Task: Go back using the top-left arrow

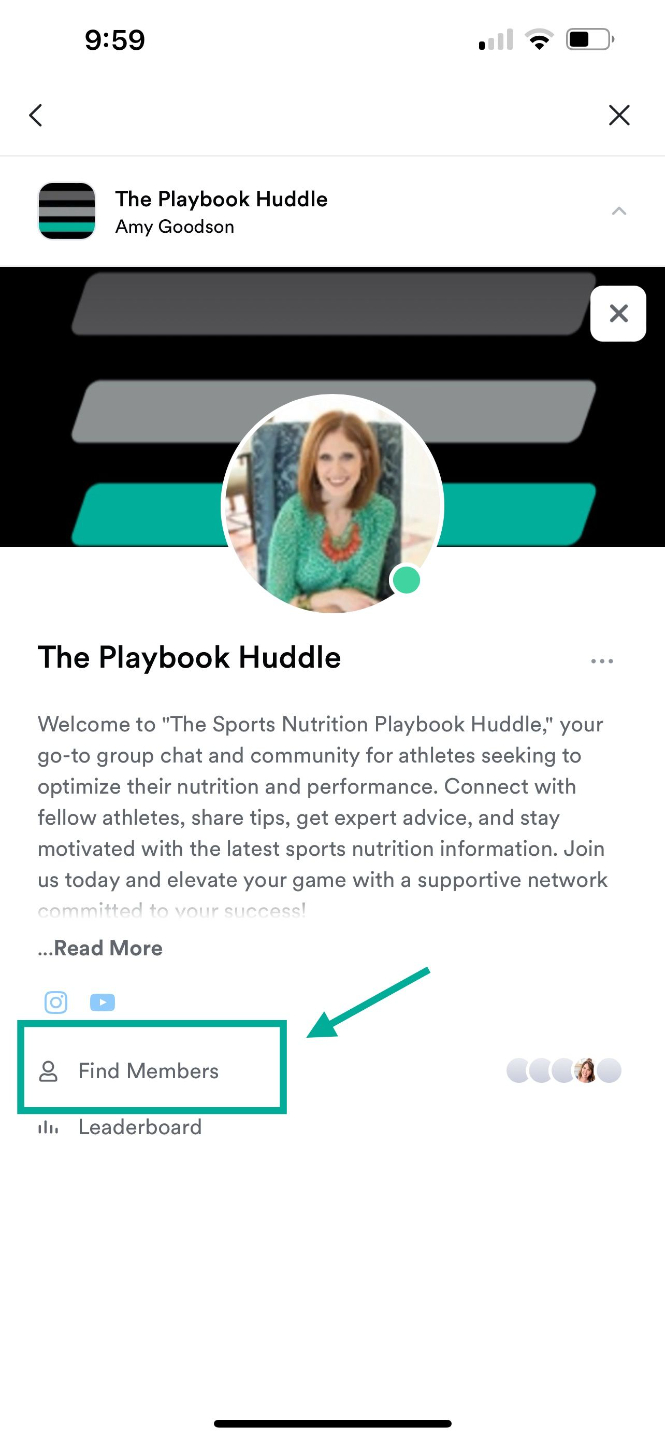Action: 36,115
